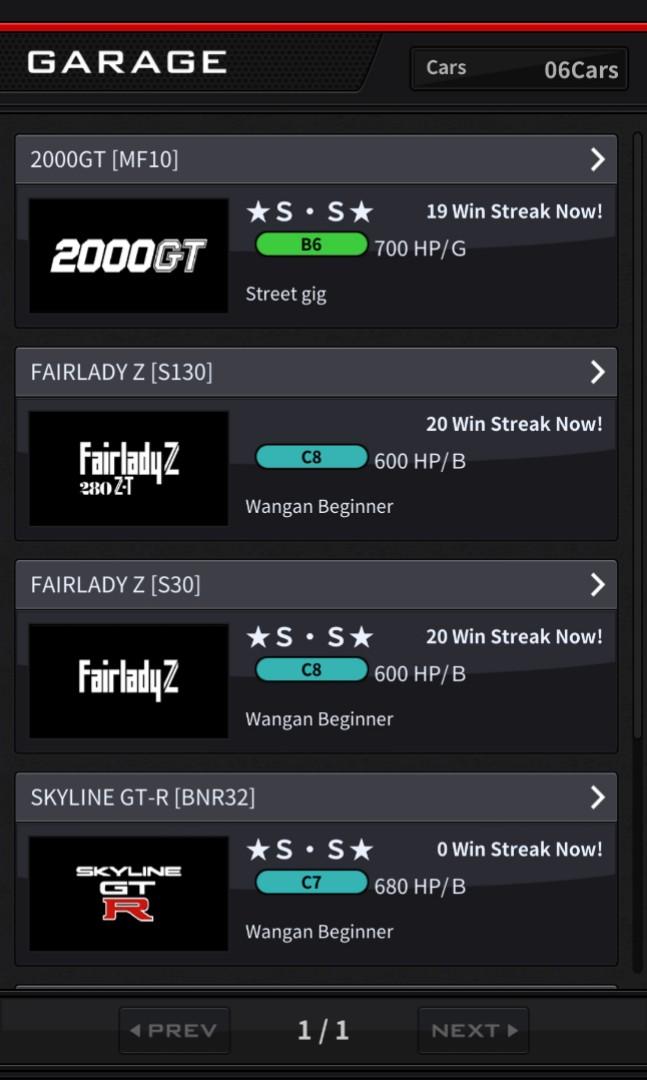Viewport: 647px width, 1080px height.
Task: Open the FAIRLADY Z [S30] car entry
Action: [x=316, y=585]
